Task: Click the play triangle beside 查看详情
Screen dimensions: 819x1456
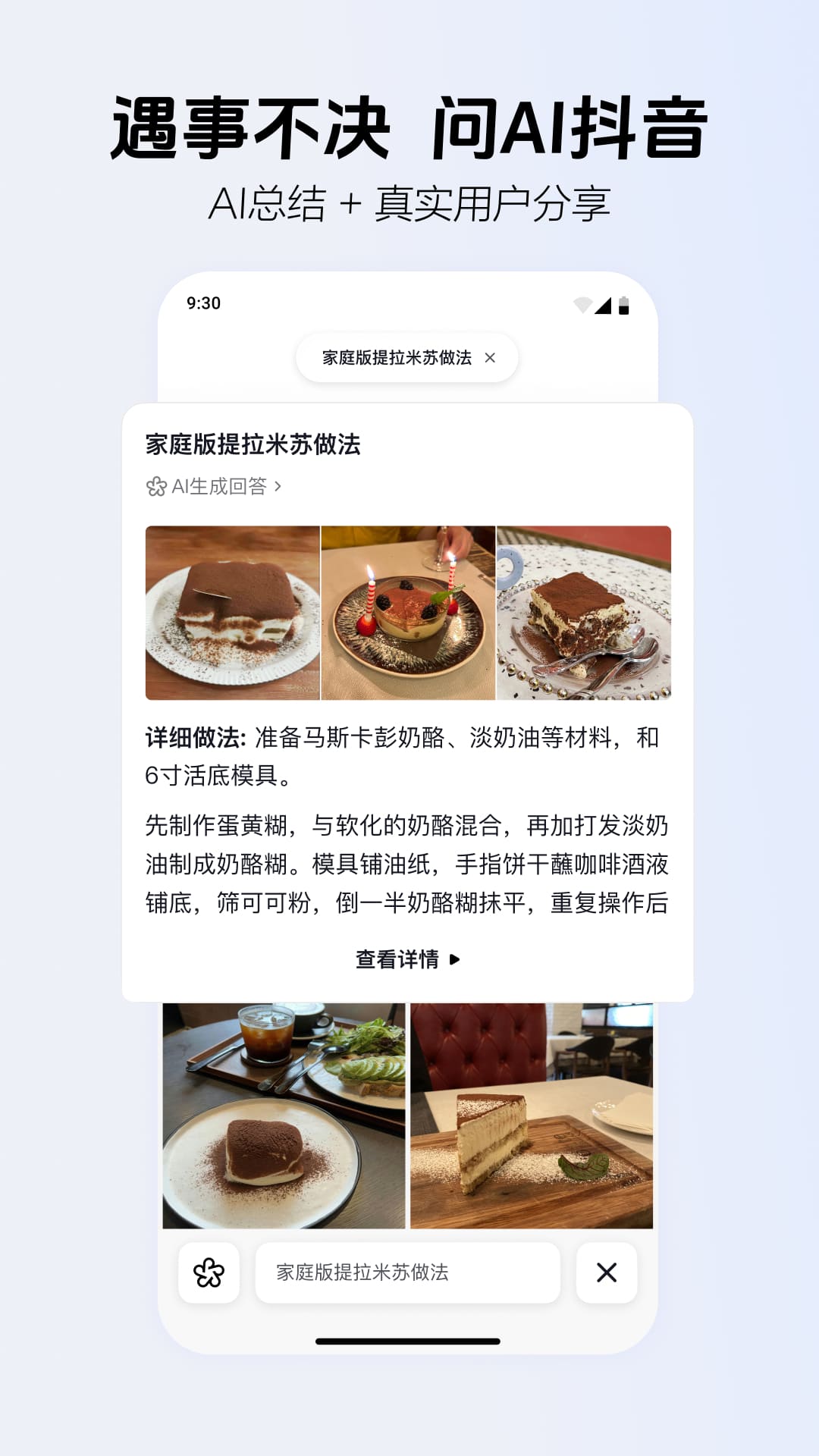Action: click(x=455, y=959)
